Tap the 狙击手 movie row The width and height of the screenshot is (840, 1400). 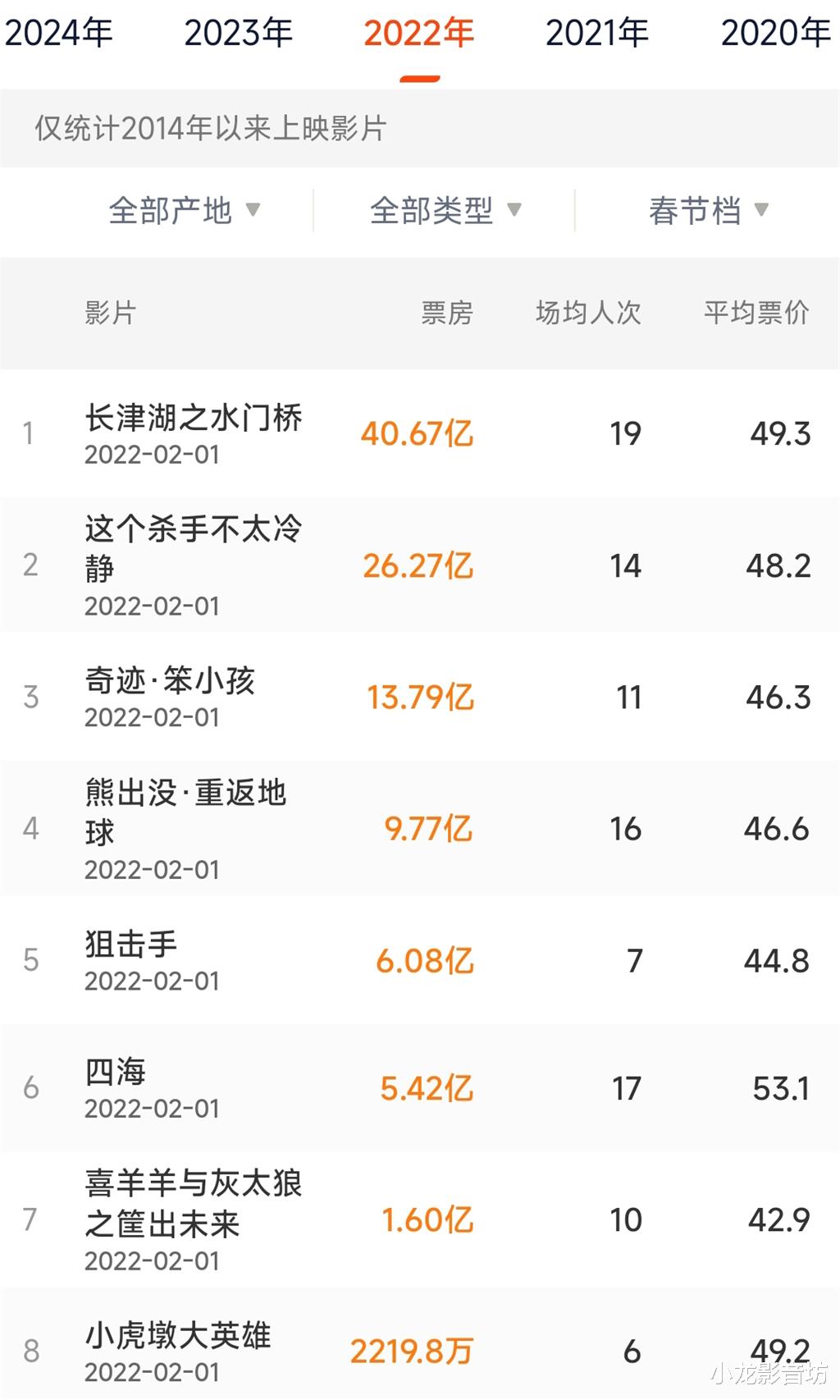pos(420,960)
